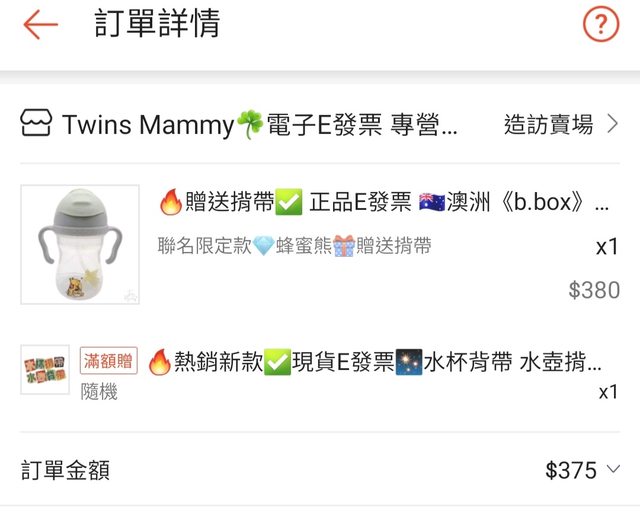The height and width of the screenshot is (513, 640).
Task: Open the b.box cup product item
Action: [384, 203]
